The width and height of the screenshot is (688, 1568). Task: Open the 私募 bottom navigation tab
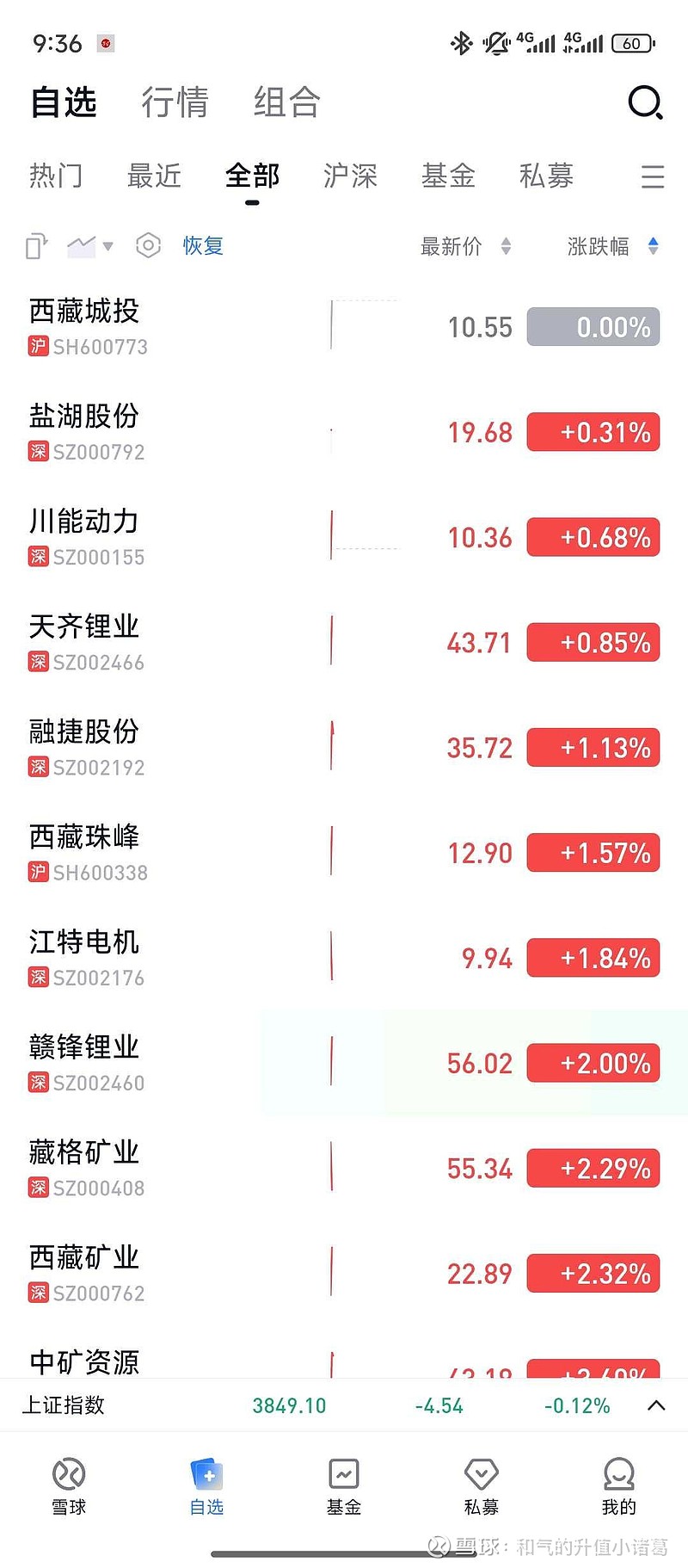click(x=481, y=1486)
